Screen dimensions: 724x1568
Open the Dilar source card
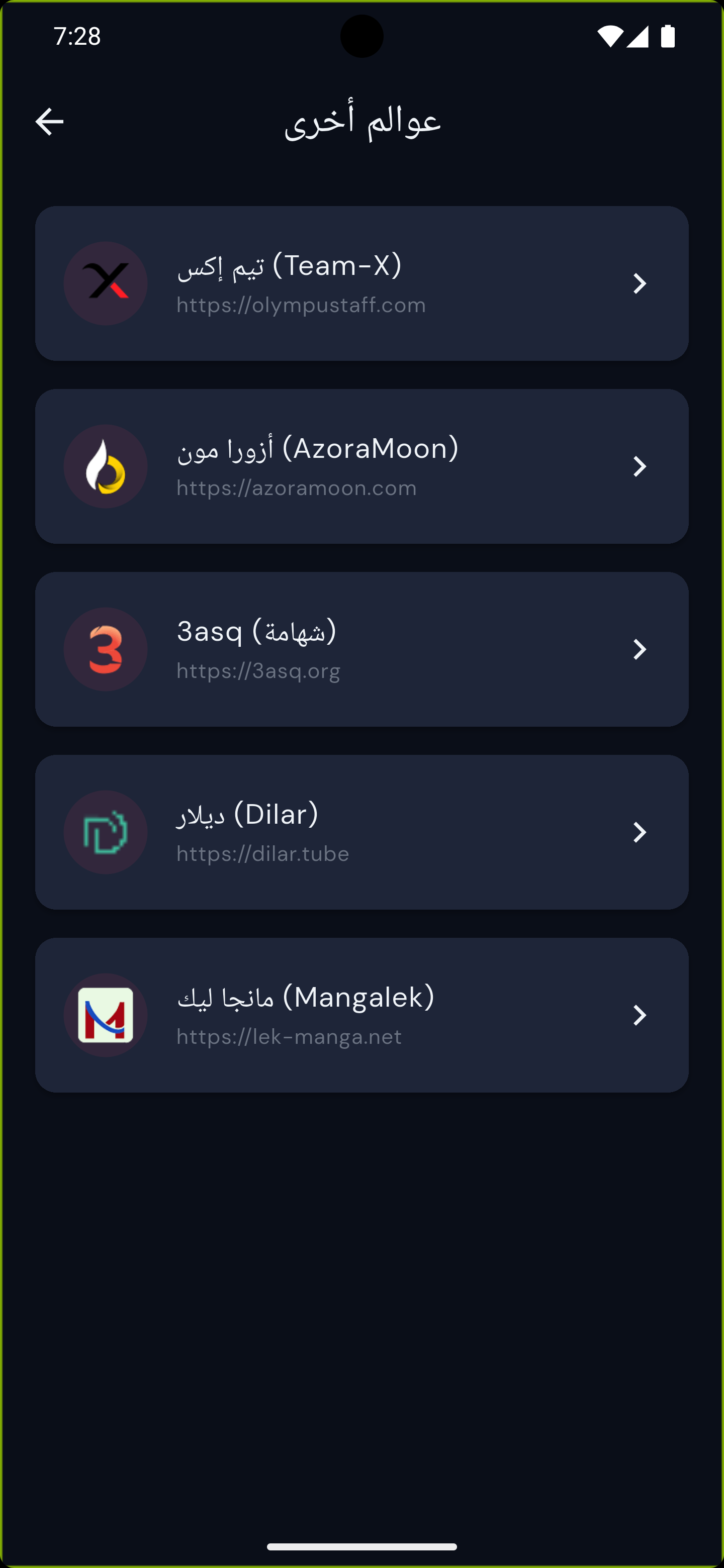(361, 832)
